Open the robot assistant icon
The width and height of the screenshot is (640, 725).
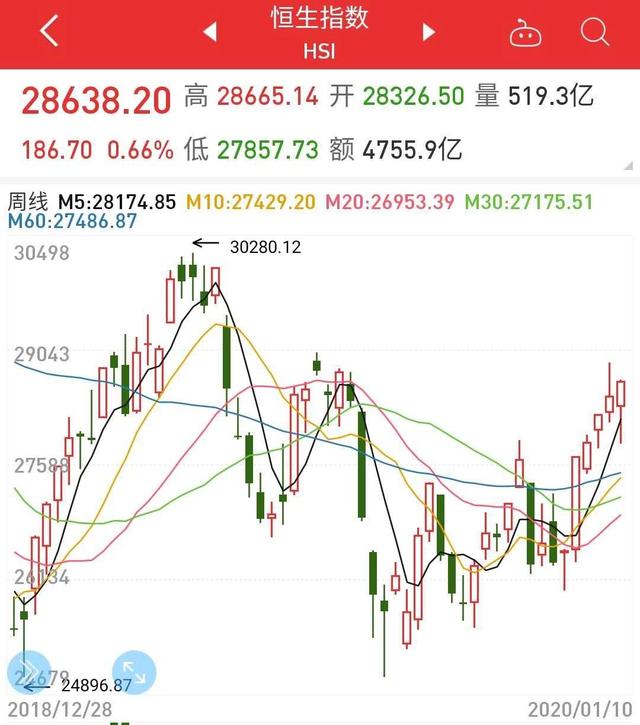click(x=526, y=33)
